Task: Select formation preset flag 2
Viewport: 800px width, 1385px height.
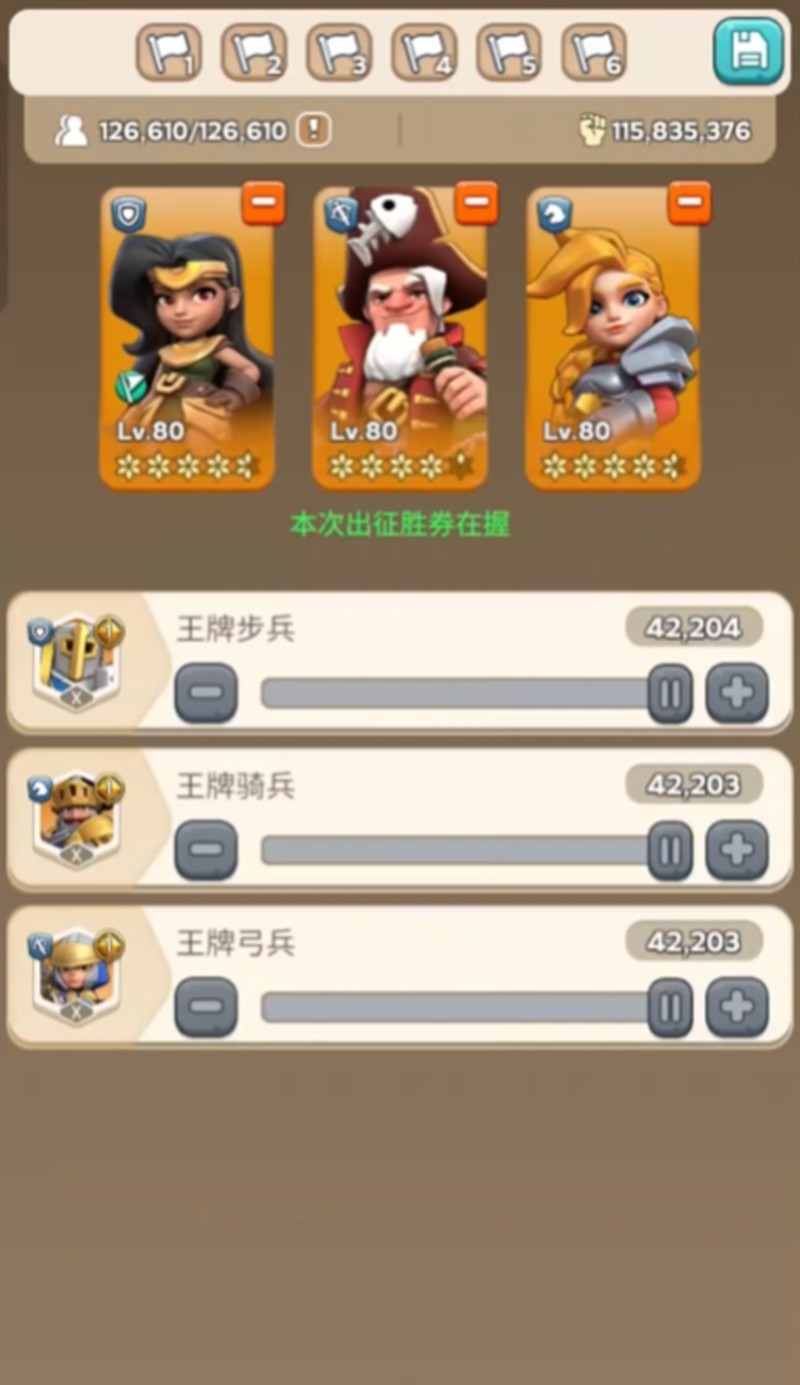Action: (x=253, y=53)
